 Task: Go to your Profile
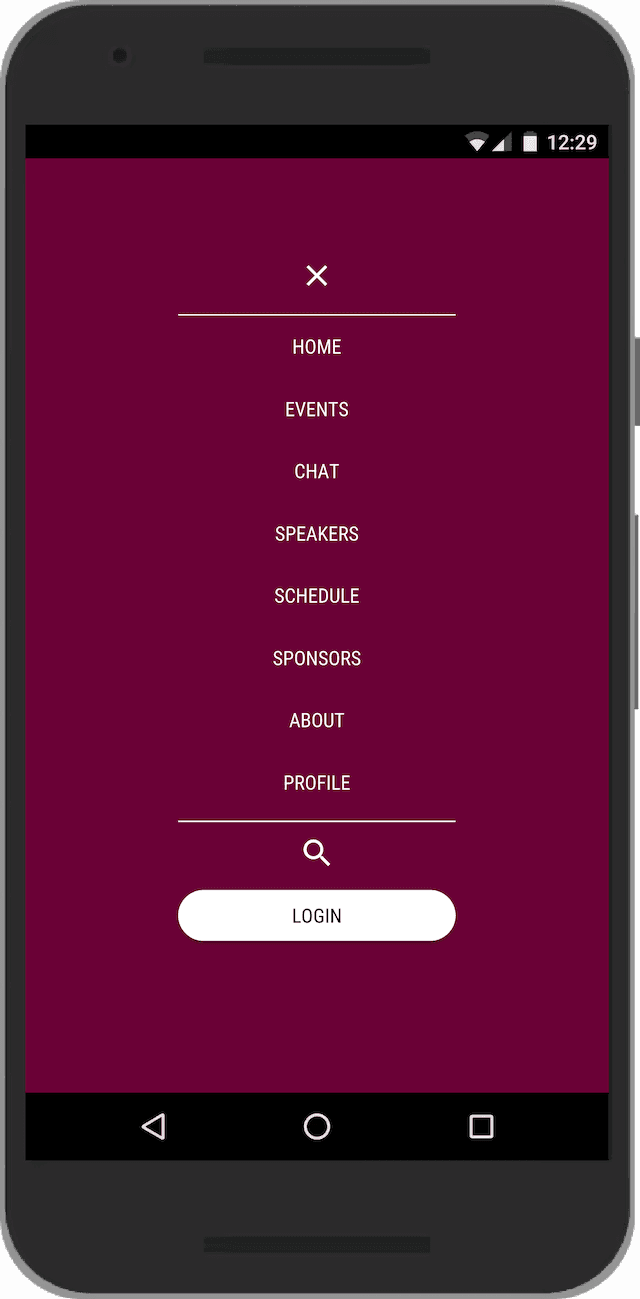317,783
